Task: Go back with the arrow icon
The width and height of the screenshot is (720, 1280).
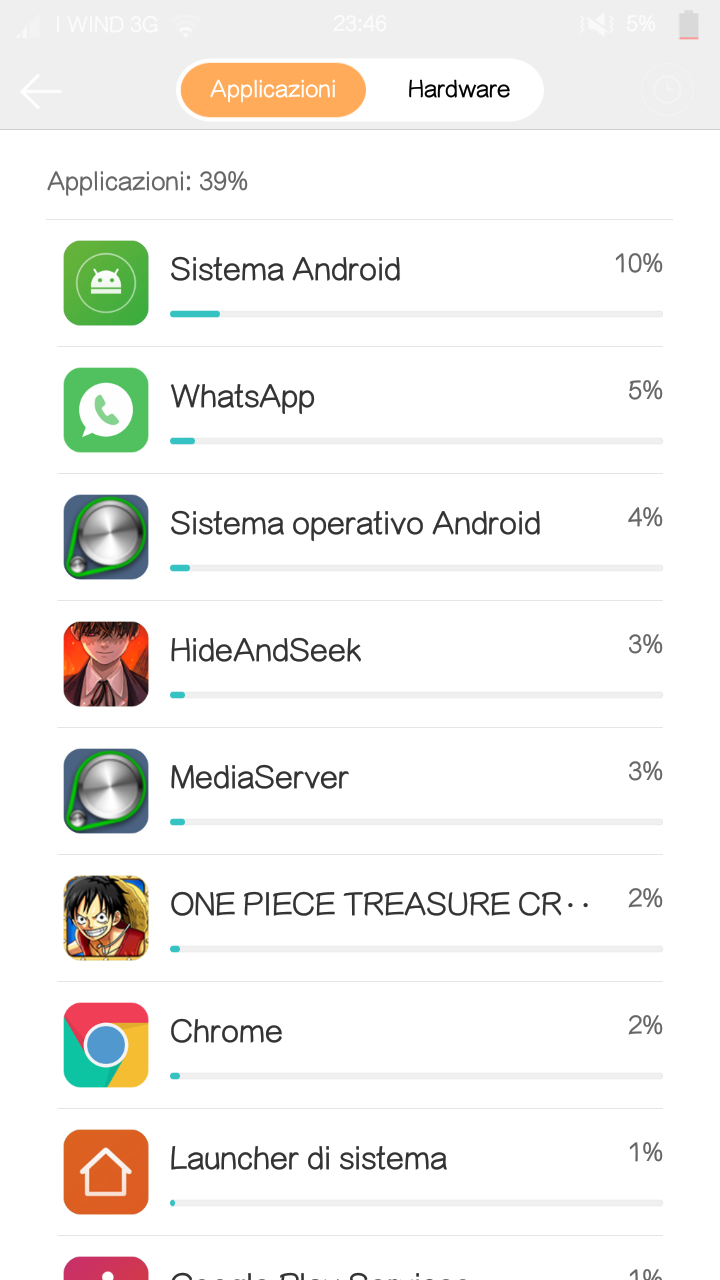Action: click(x=40, y=91)
